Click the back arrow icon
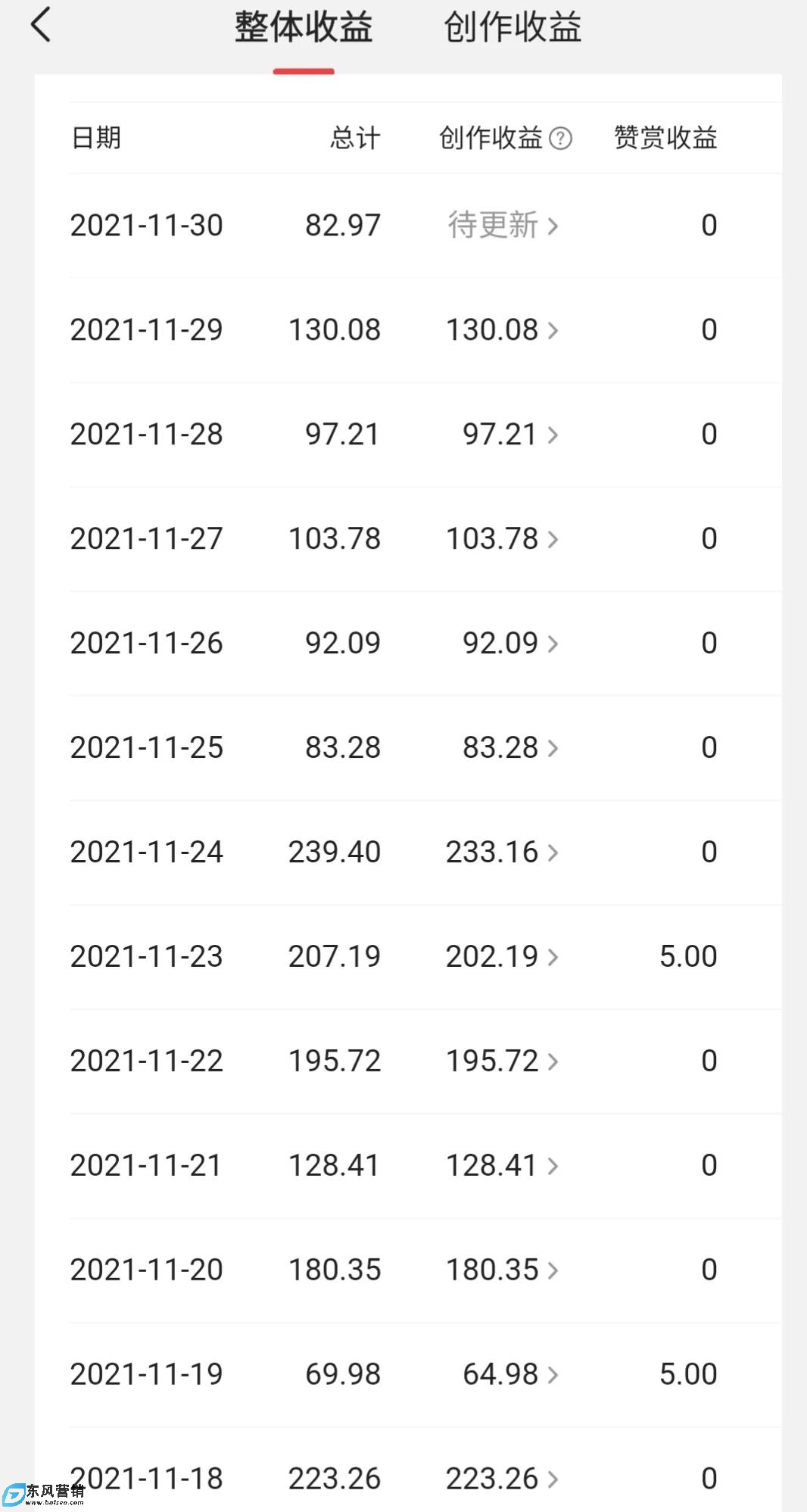 point(41,25)
